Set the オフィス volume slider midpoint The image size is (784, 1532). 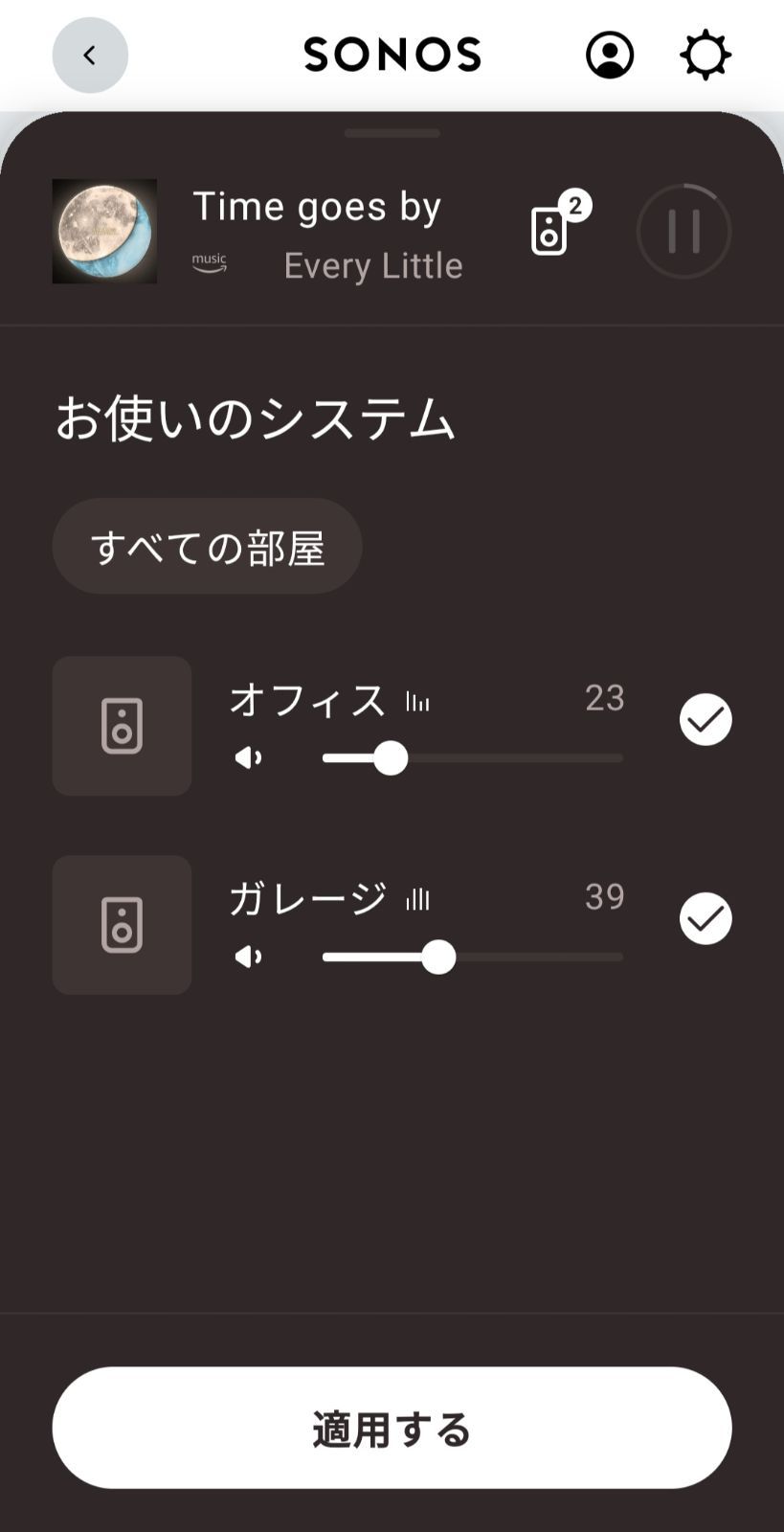coord(473,758)
